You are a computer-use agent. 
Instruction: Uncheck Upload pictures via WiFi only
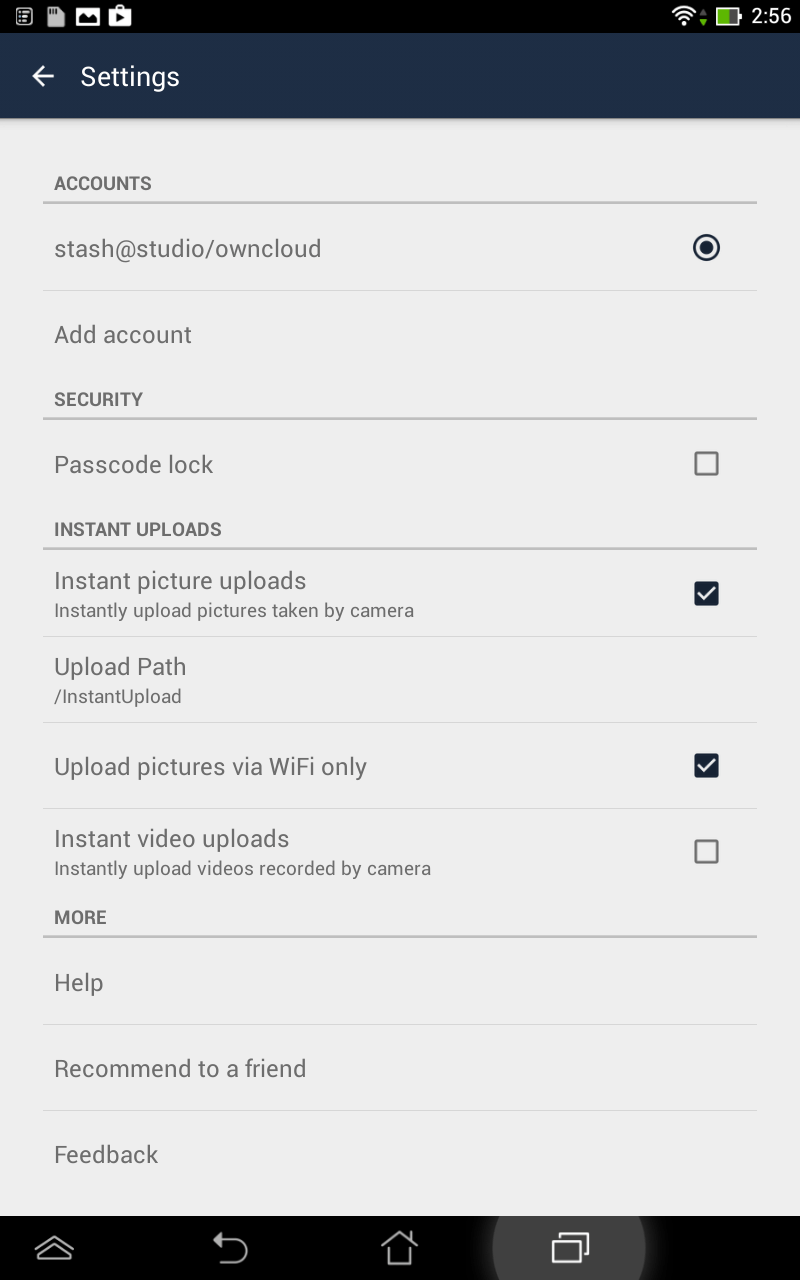[x=706, y=766]
